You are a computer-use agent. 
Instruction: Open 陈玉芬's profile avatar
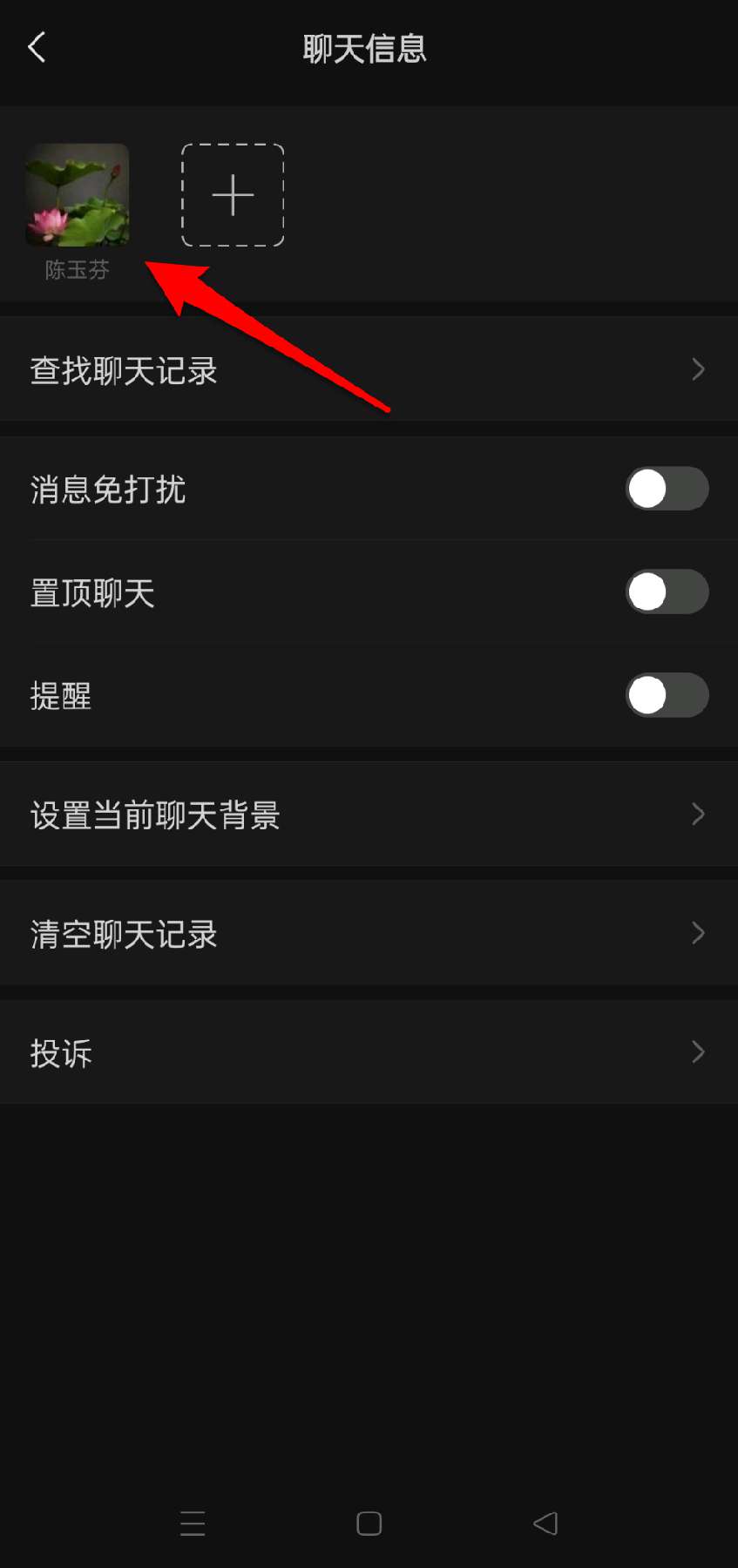[x=78, y=195]
